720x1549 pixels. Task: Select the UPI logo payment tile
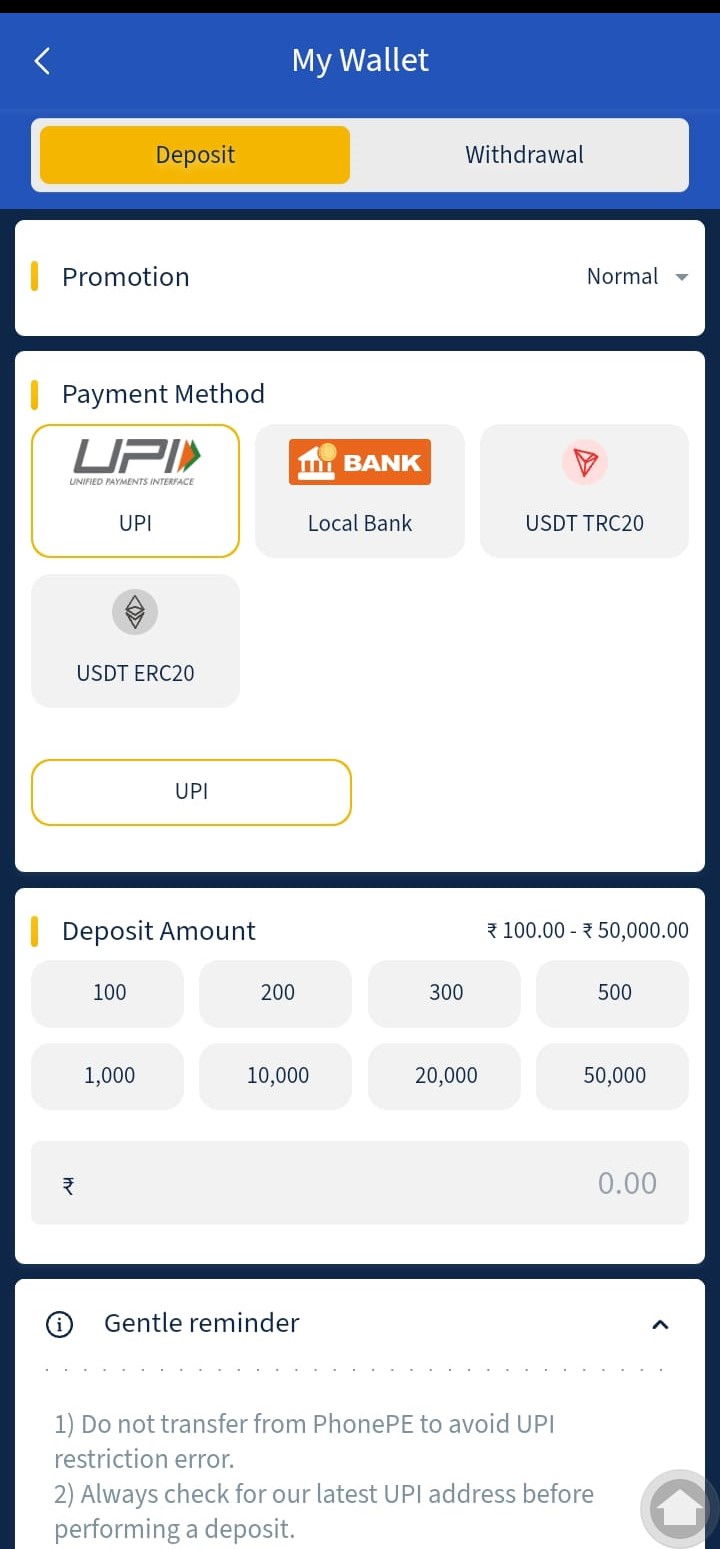point(135,490)
